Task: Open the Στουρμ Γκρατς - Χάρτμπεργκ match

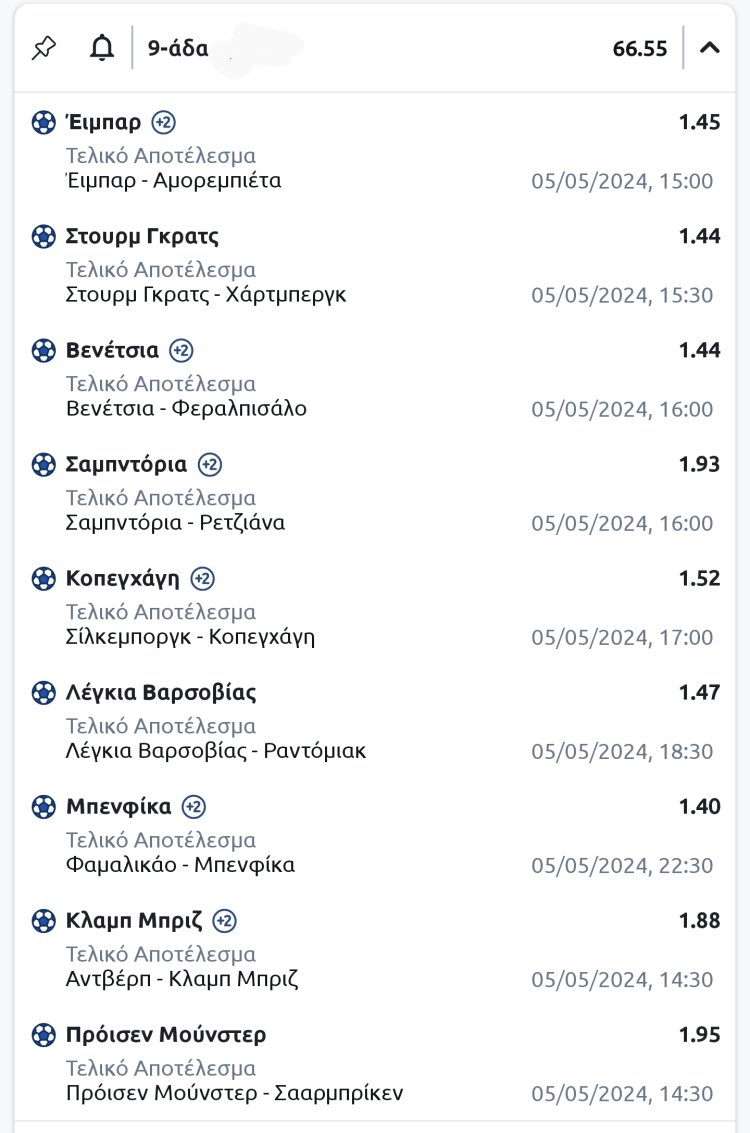Action: (x=206, y=295)
